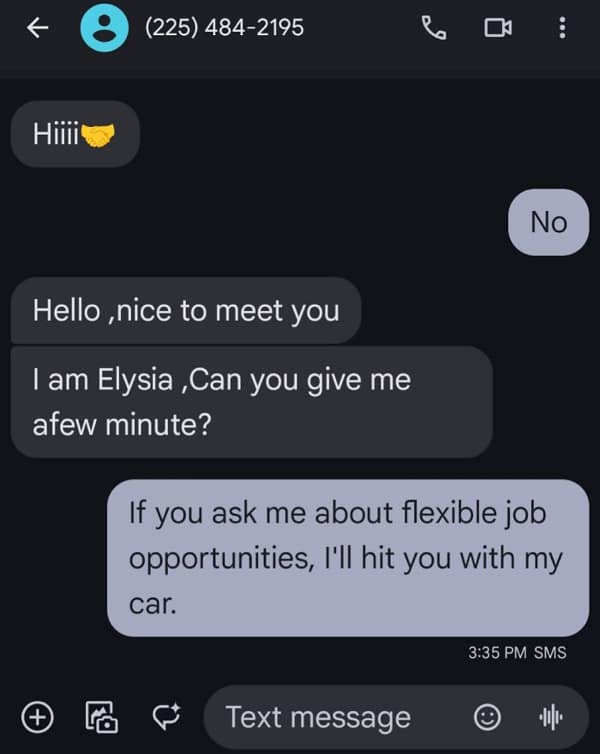This screenshot has height=754, width=600.
Task: Open the more options menu
Action: point(562,27)
